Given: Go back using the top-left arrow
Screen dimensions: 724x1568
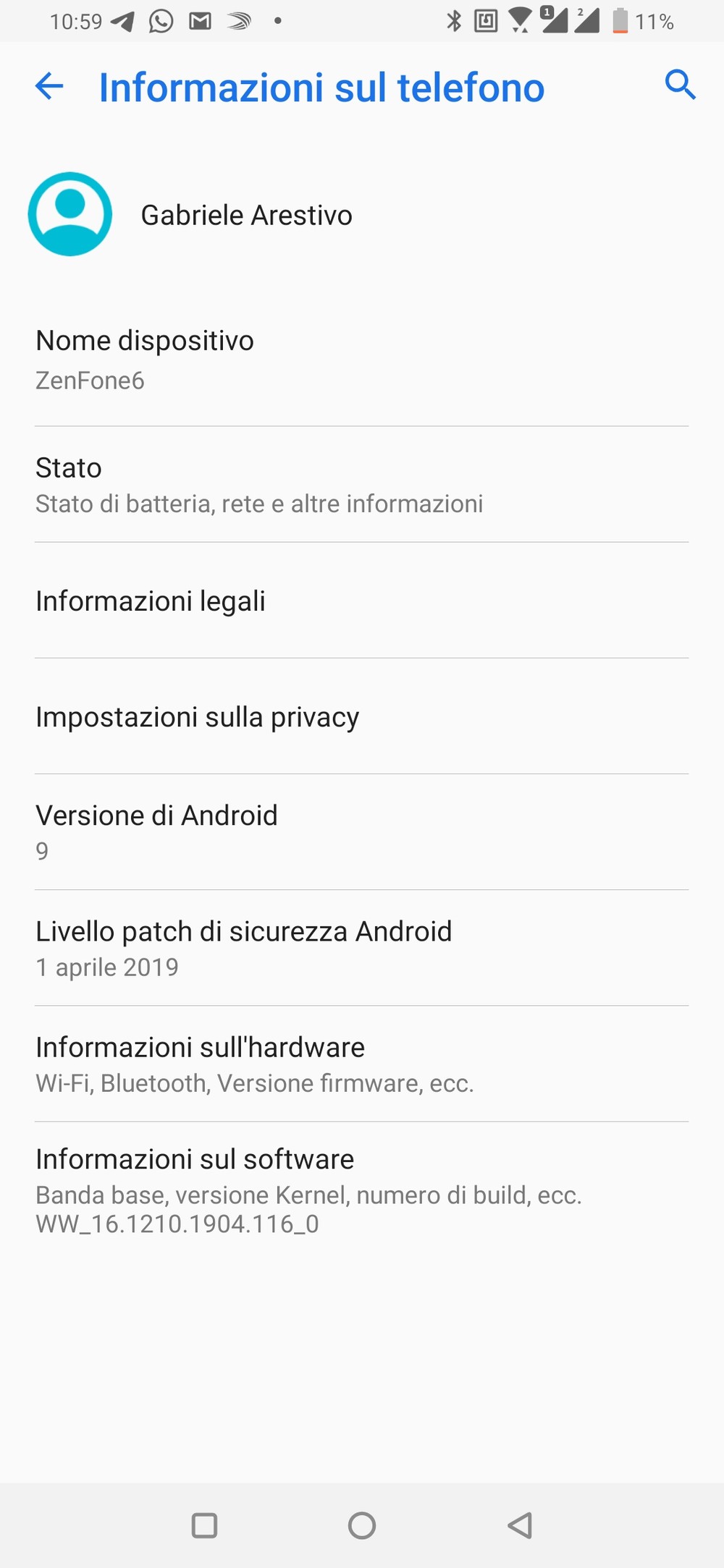Looking at the screenshot, I should [49, 87].
